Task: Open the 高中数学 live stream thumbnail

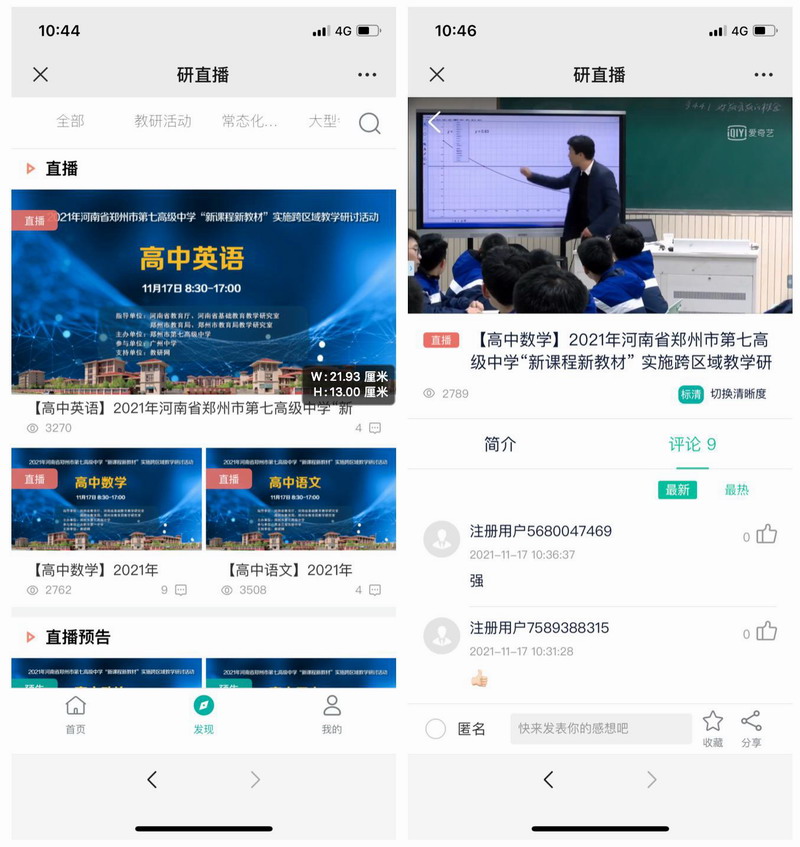Action: [x=106, y=499]
